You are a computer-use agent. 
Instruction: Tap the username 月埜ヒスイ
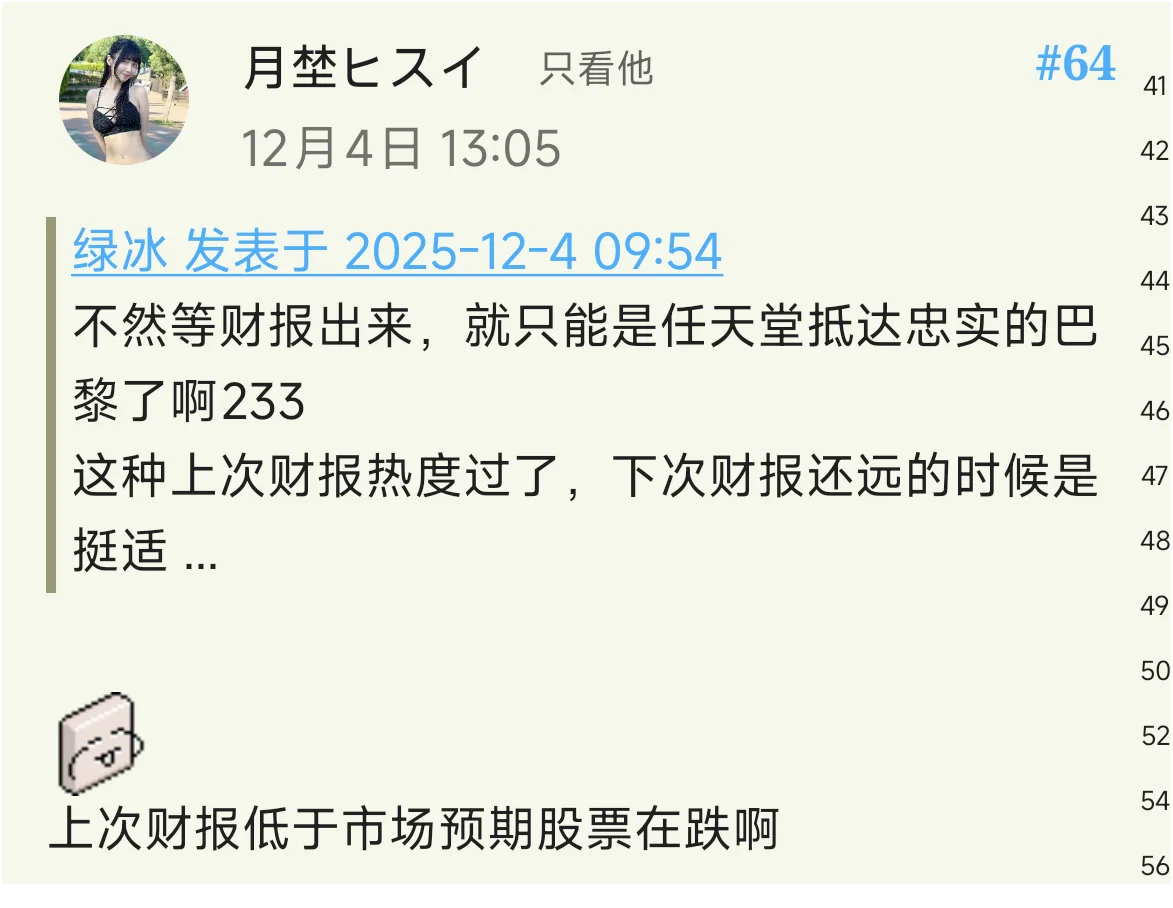364,68
